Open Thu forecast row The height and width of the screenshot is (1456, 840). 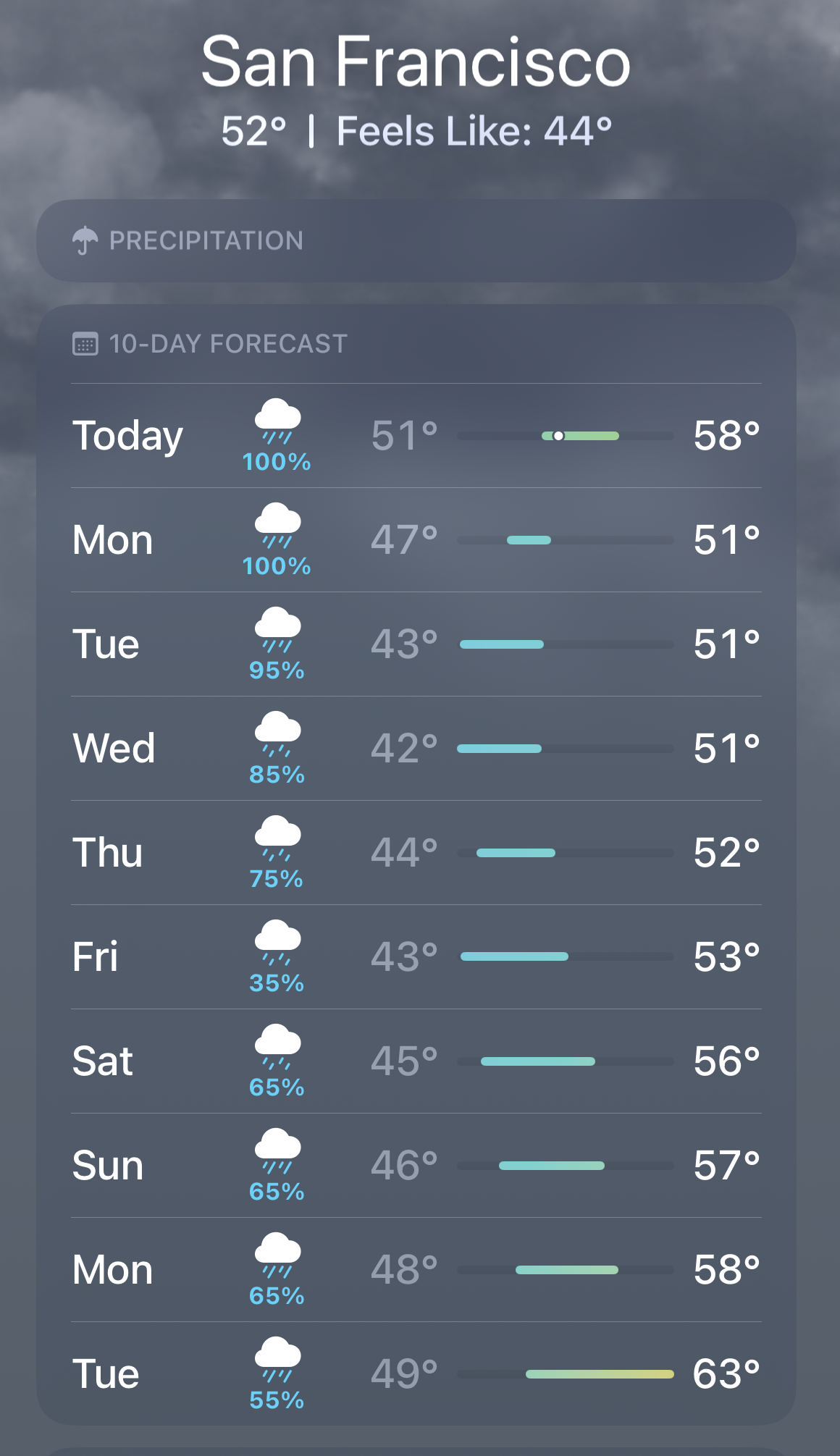click(x=416, y=853)
